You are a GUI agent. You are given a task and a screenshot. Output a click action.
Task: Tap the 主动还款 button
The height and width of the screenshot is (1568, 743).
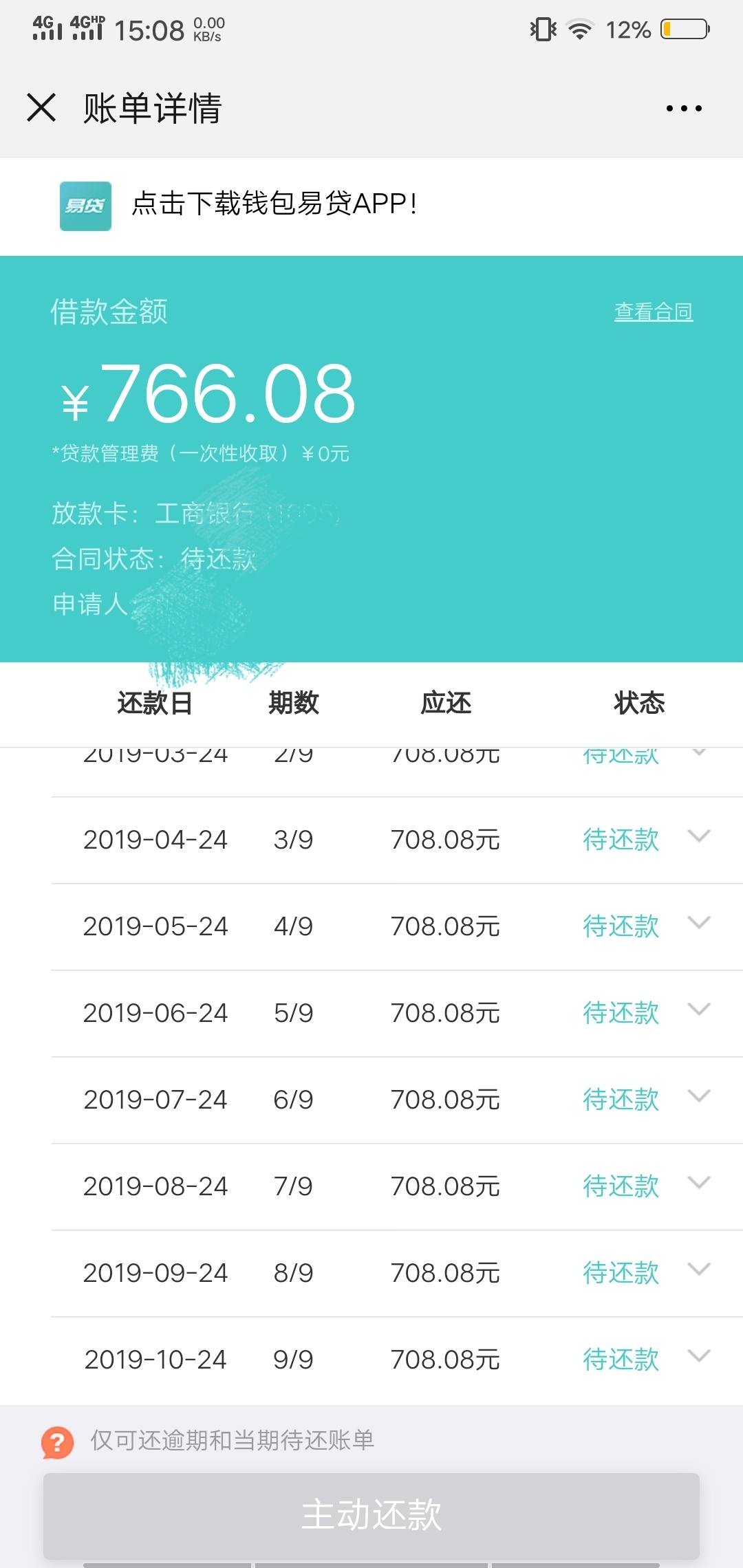(x=371, y=1515)
